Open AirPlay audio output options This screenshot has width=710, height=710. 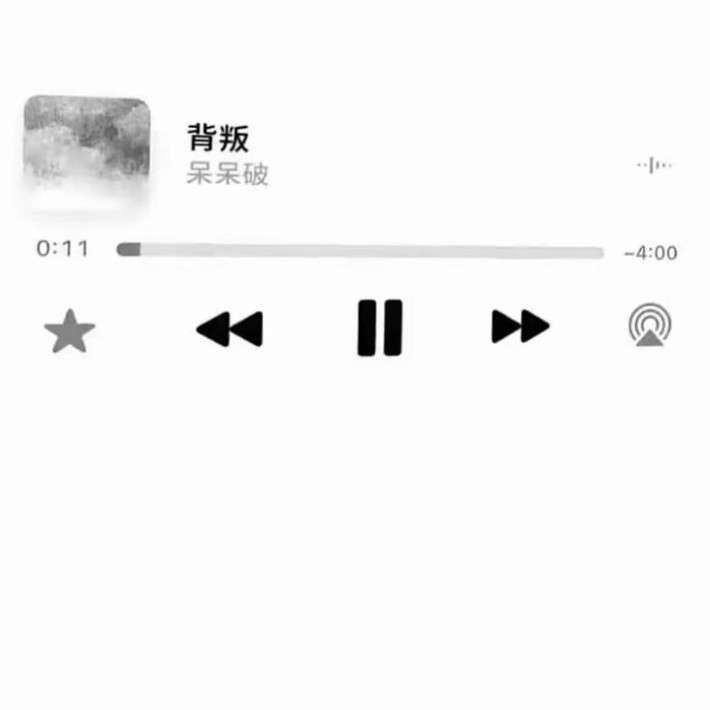point(650,325)
